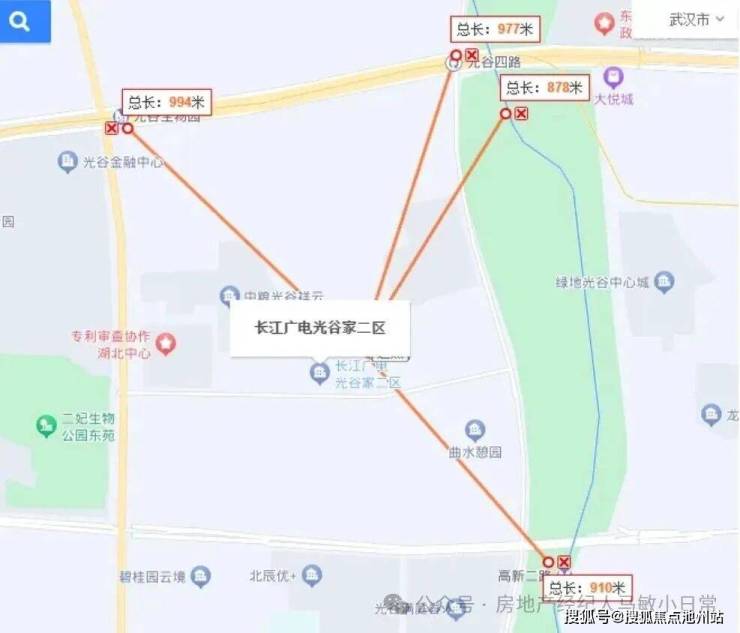Delete the 994米 distance measurement

pos(112,128)
